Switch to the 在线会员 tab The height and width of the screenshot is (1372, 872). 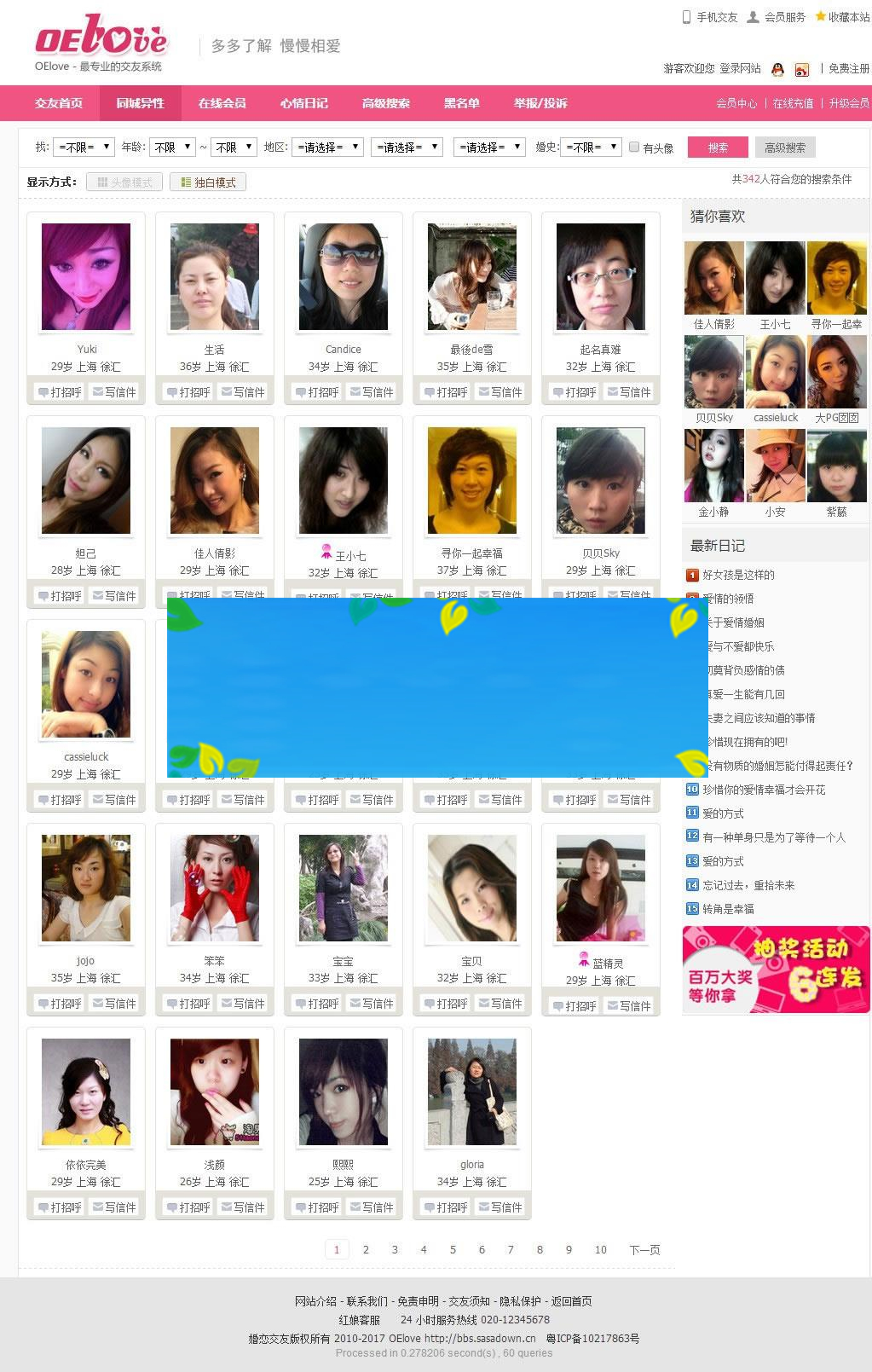[222, 103]
